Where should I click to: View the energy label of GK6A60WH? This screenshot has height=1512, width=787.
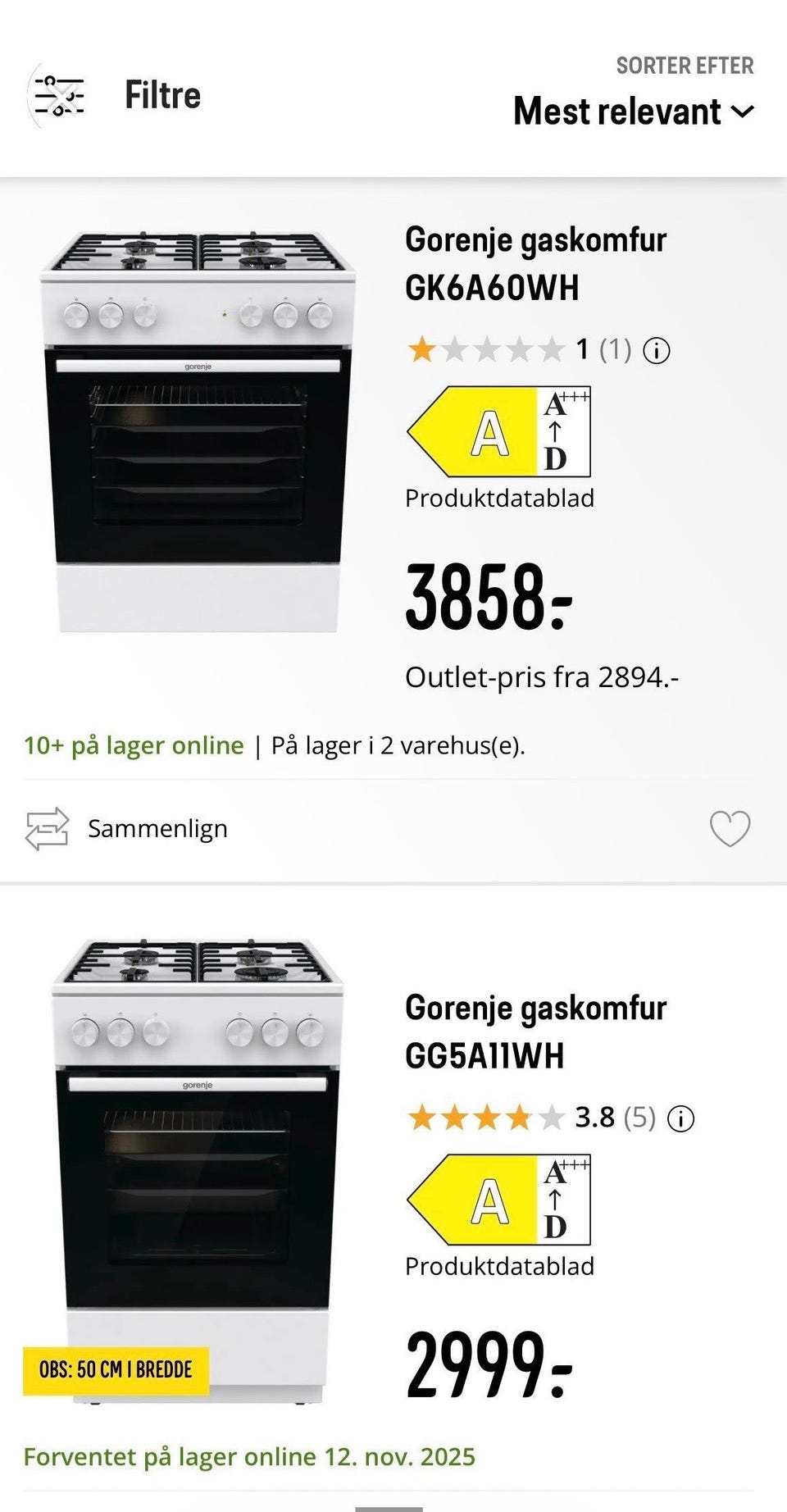click(498, 432)
